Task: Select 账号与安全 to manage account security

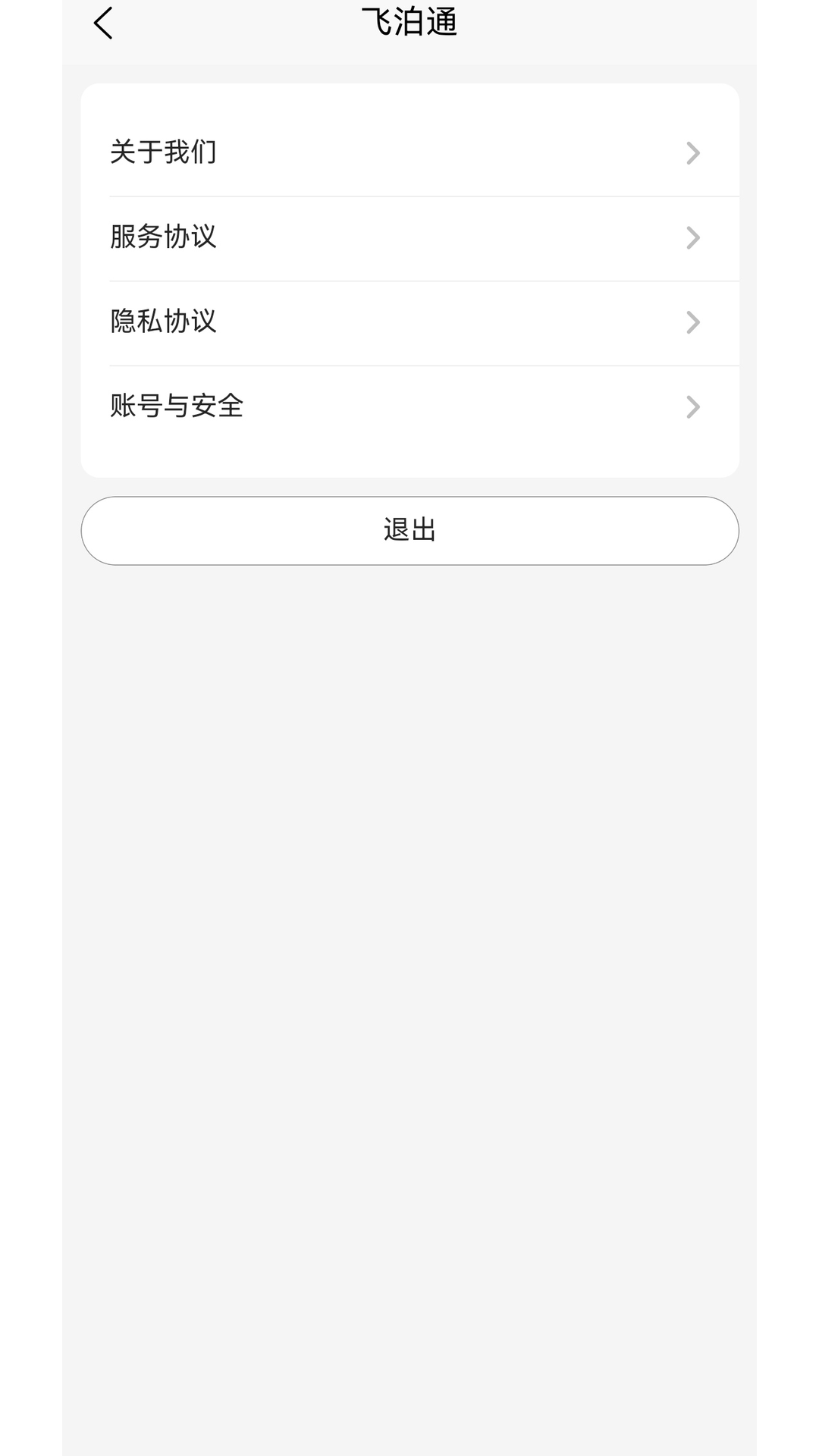Action: 409,407
